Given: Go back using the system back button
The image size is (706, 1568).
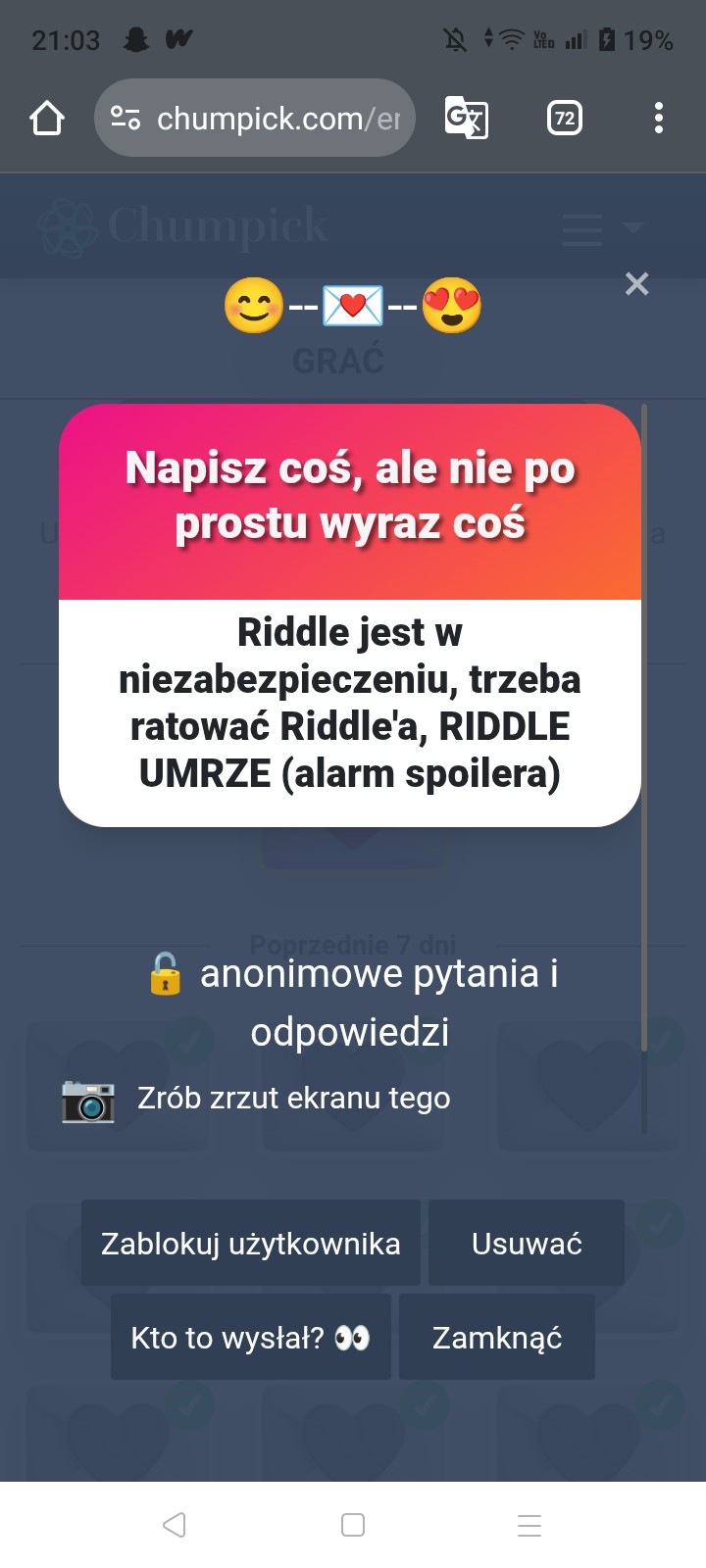Looking at the screenshot, I should pyautogui.click(x=175, y=1525).
